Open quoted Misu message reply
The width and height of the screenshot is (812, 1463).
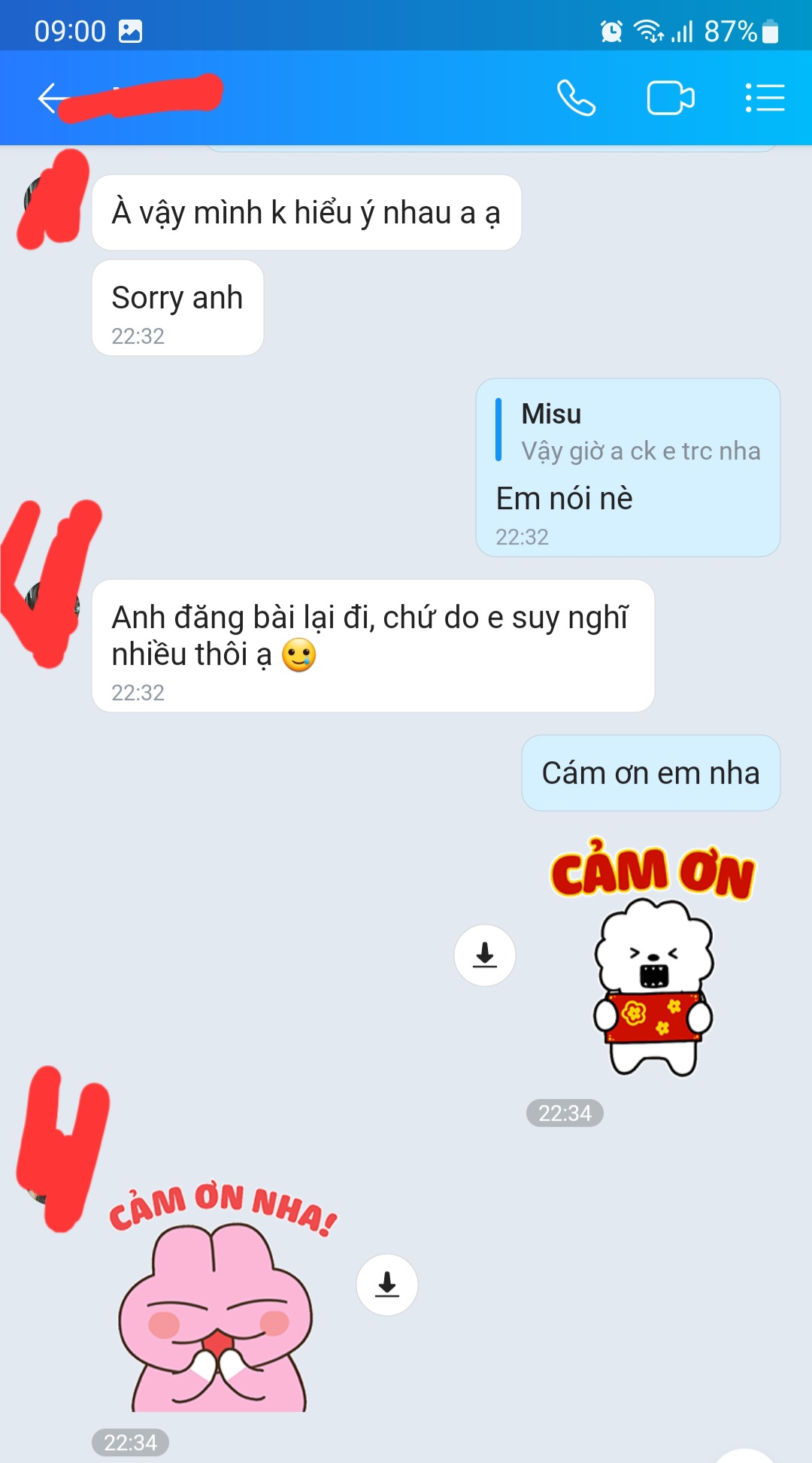click(628, 433)
